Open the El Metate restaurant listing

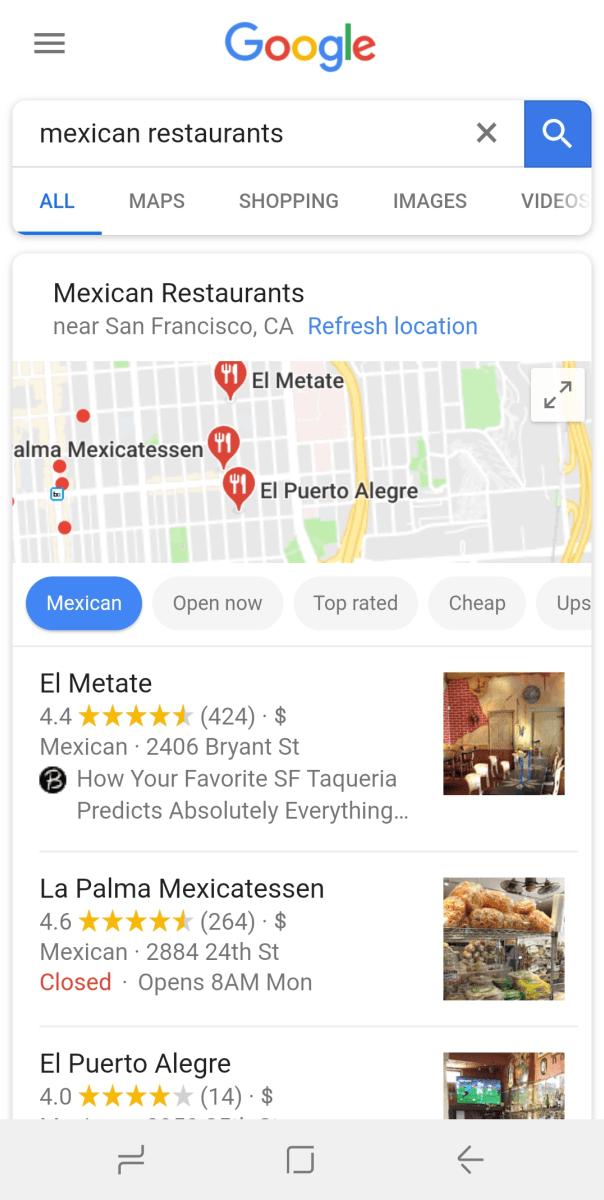tap(96, 684)
